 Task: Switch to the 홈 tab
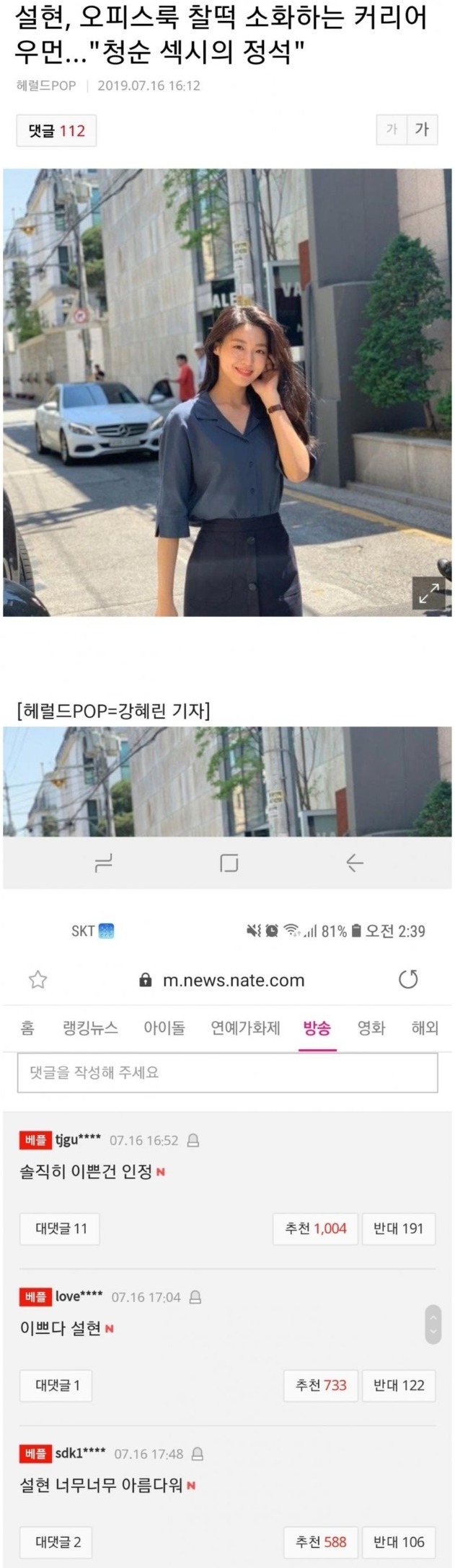27,1028
